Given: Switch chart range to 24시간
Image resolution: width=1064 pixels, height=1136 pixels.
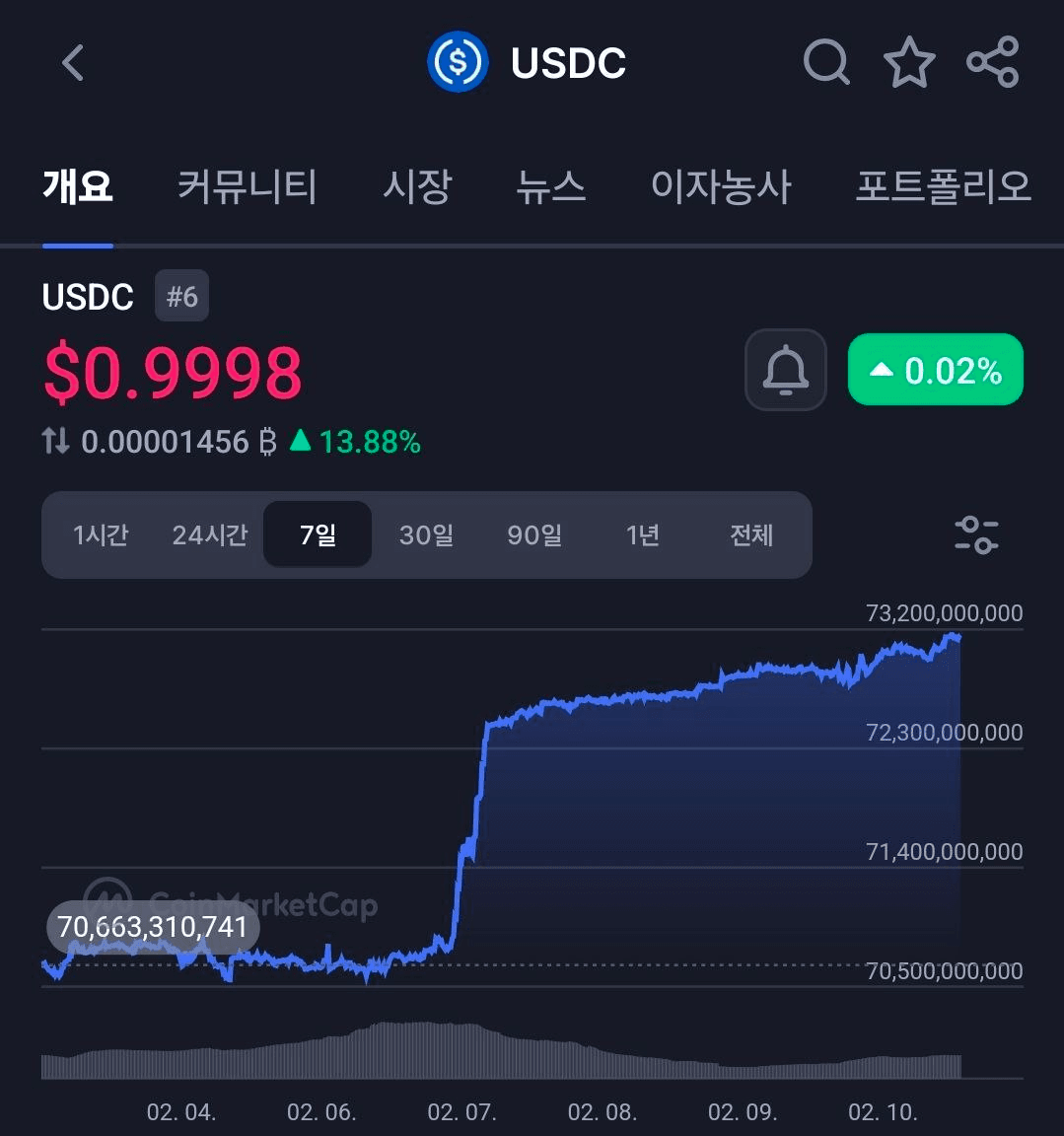Looking at the screenshot, I should coord(208,534).
